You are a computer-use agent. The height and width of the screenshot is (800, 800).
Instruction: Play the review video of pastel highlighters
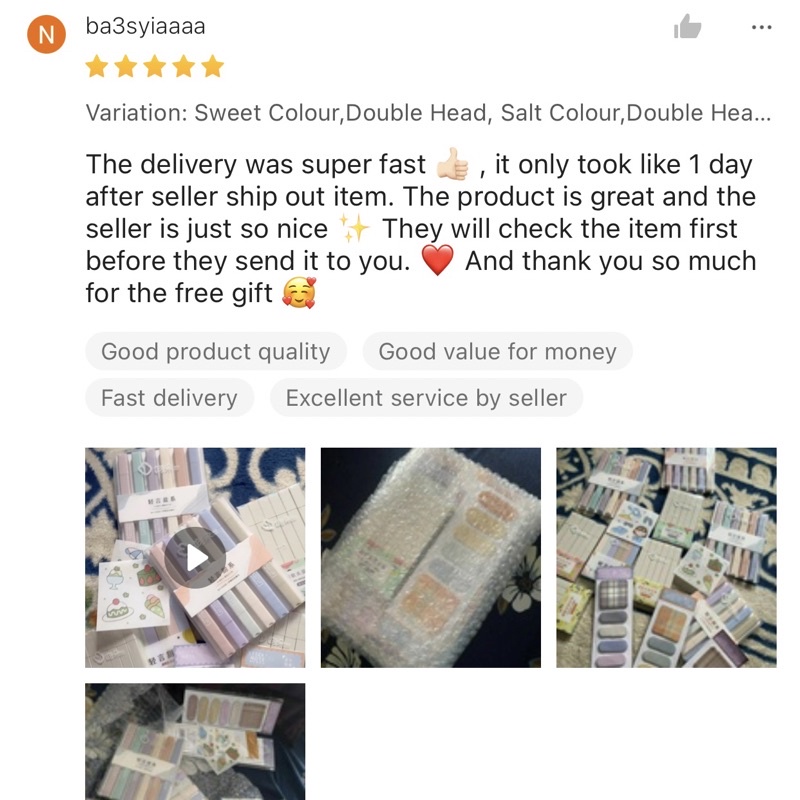tap(195, 558)
